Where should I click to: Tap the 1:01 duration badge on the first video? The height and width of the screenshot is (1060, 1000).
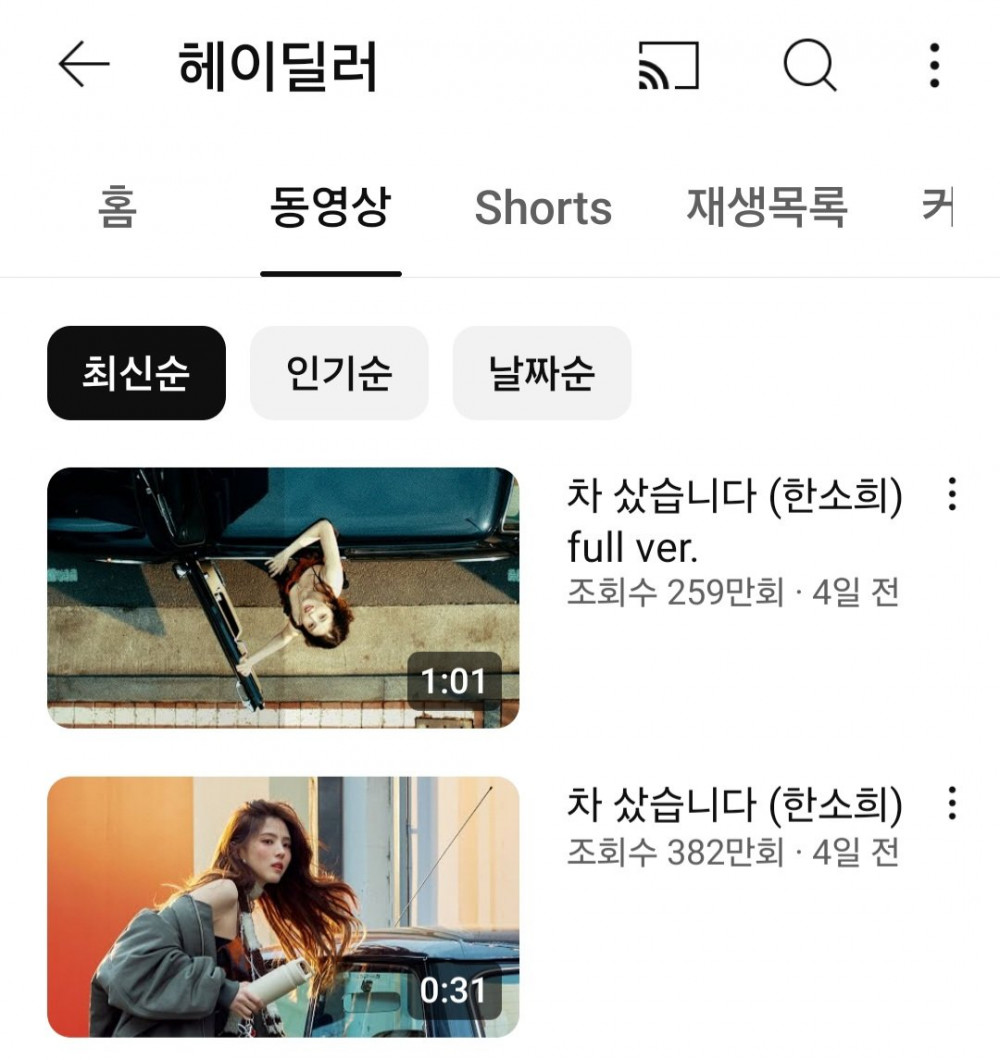coord(455,682)
